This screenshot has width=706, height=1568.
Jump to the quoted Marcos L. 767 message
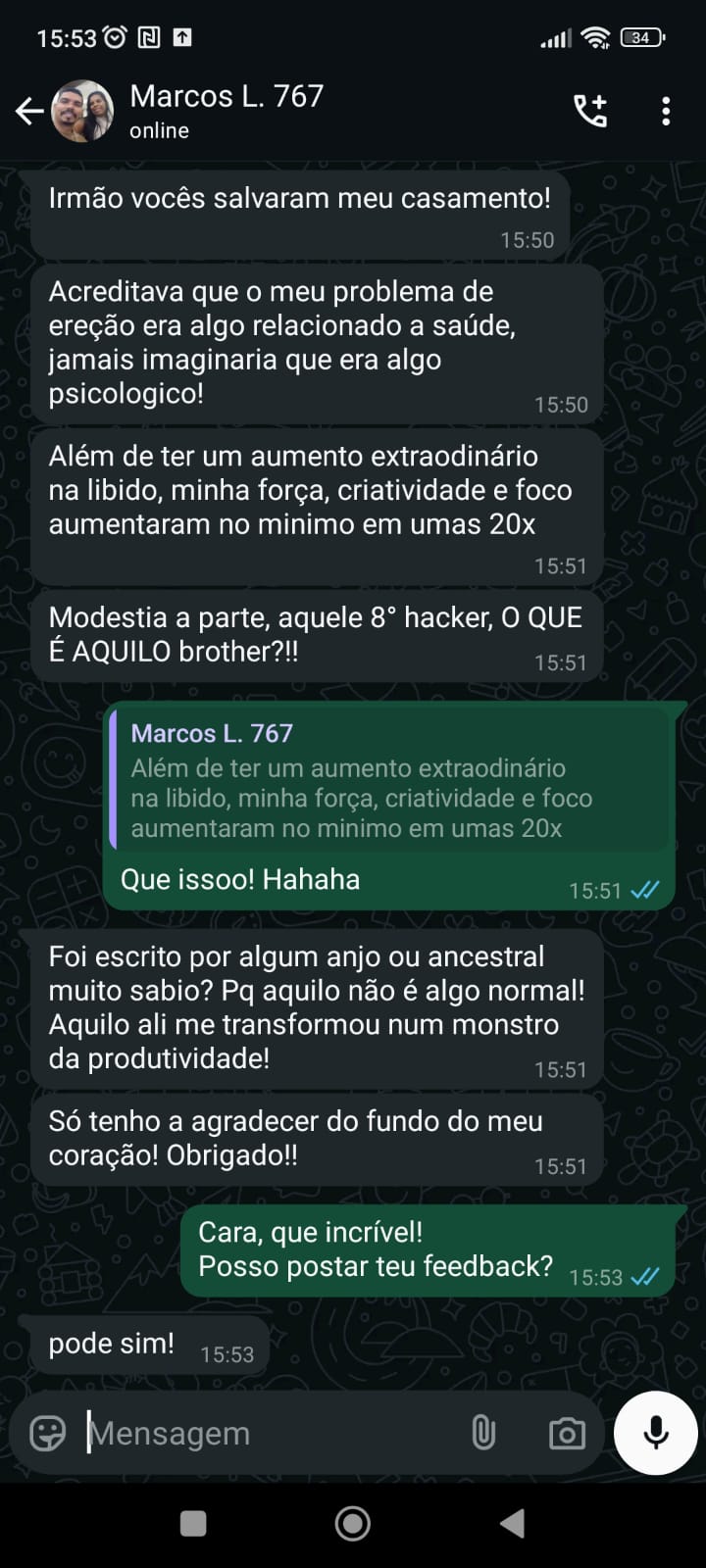(389, 780)
